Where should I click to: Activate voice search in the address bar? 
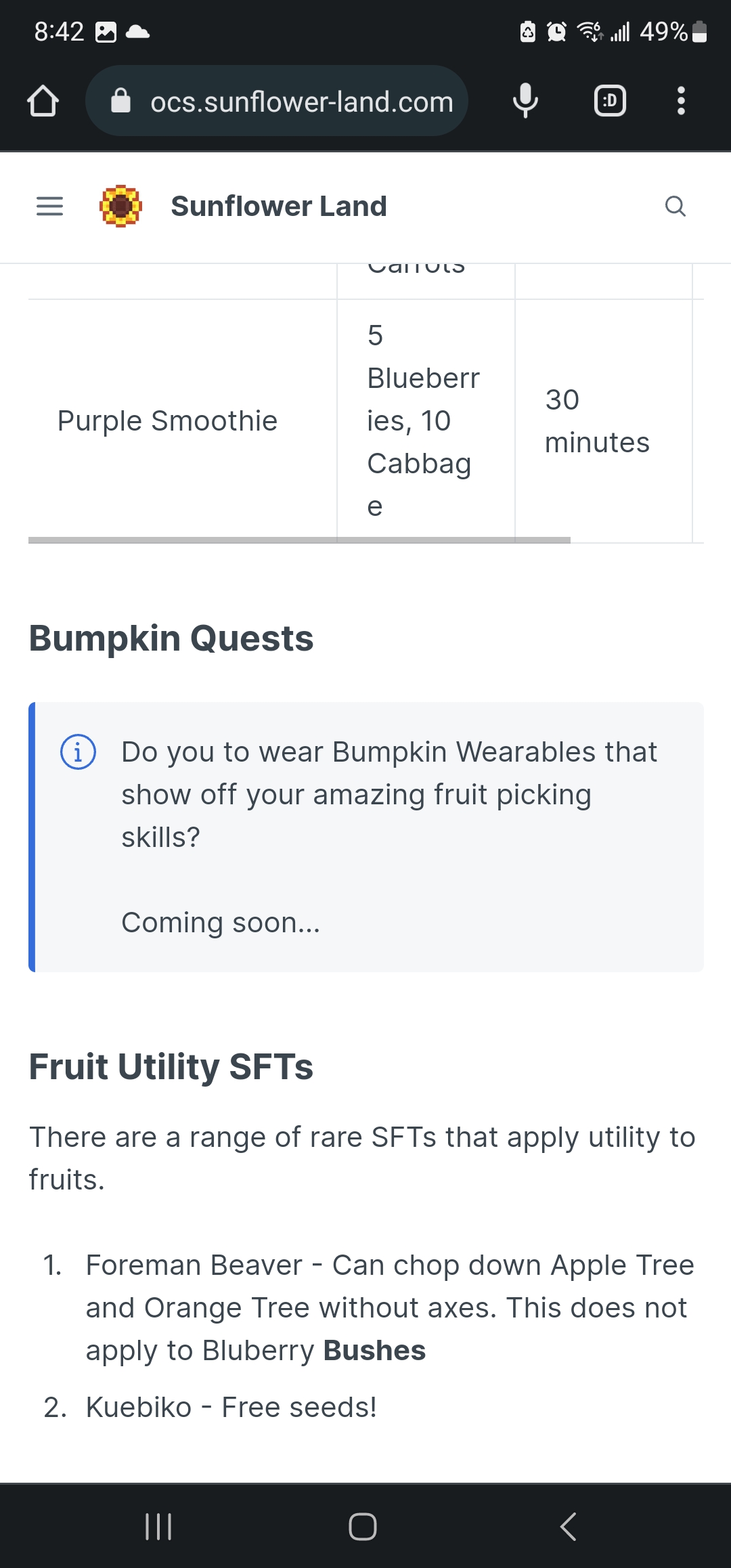coord(526,100)
